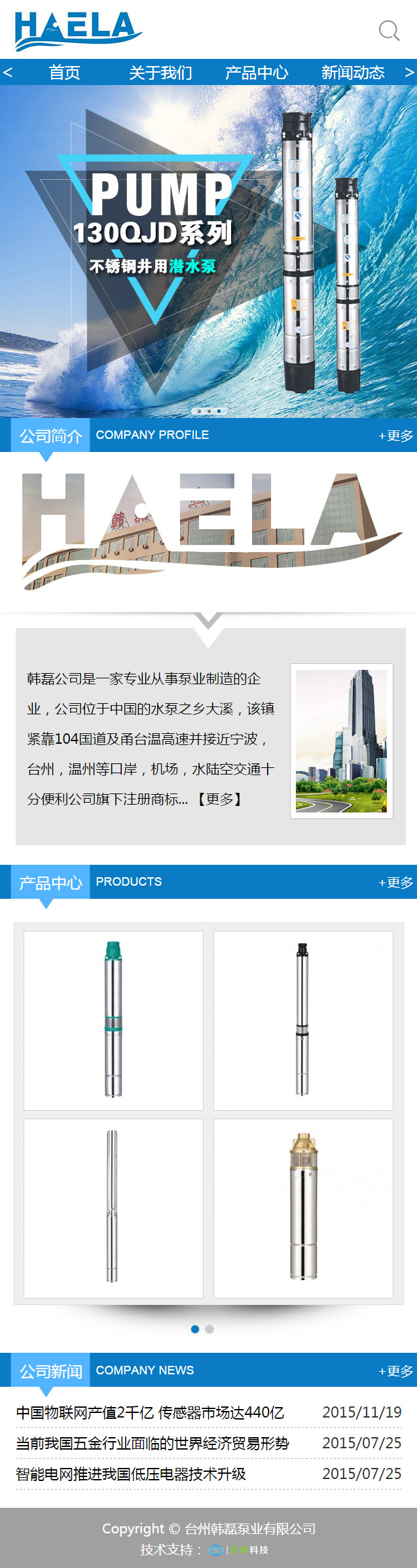Open news 智能电网推进我国低压电器技术升级
The height and width of the screenshot is (1568, 417).
(131, 1474)
